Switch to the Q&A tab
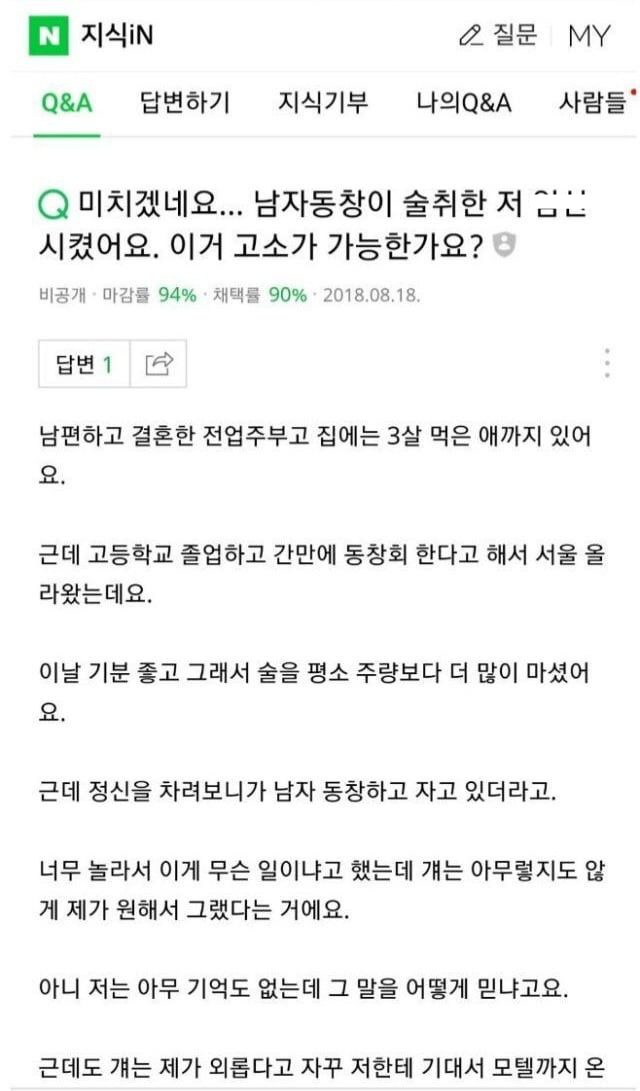Screen dimensions: 640x1091 [x=67, y=103]
